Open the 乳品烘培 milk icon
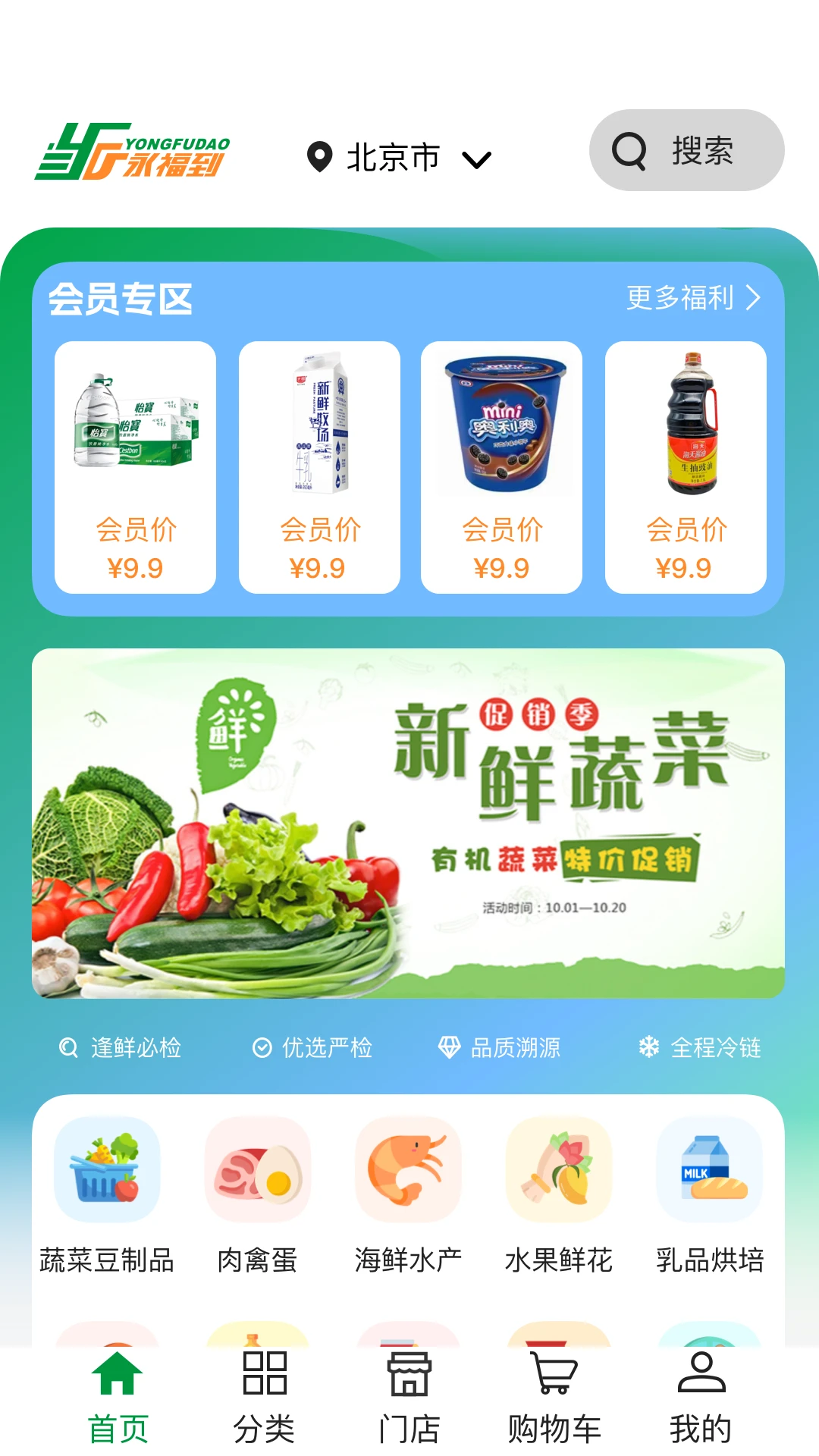The image size is (819, 1456). pos(708,1170)
